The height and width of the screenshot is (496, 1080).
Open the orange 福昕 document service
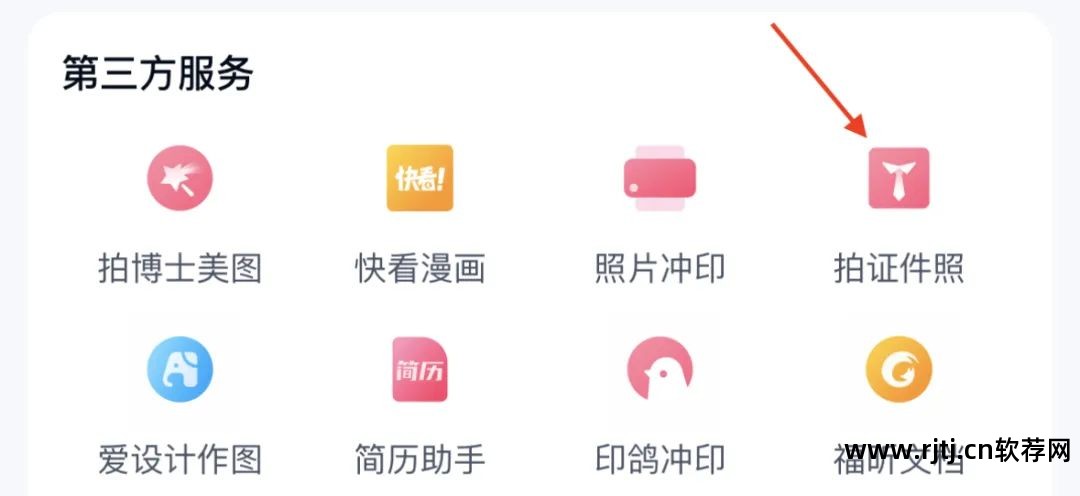point(898,368)
